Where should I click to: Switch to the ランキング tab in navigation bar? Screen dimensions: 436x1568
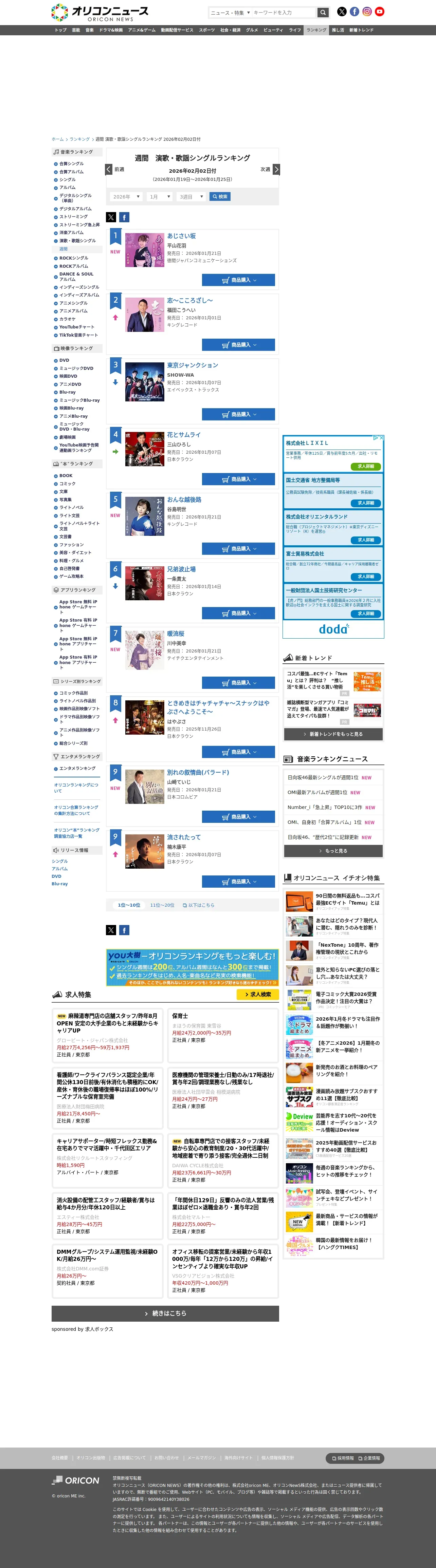point(316,30)
